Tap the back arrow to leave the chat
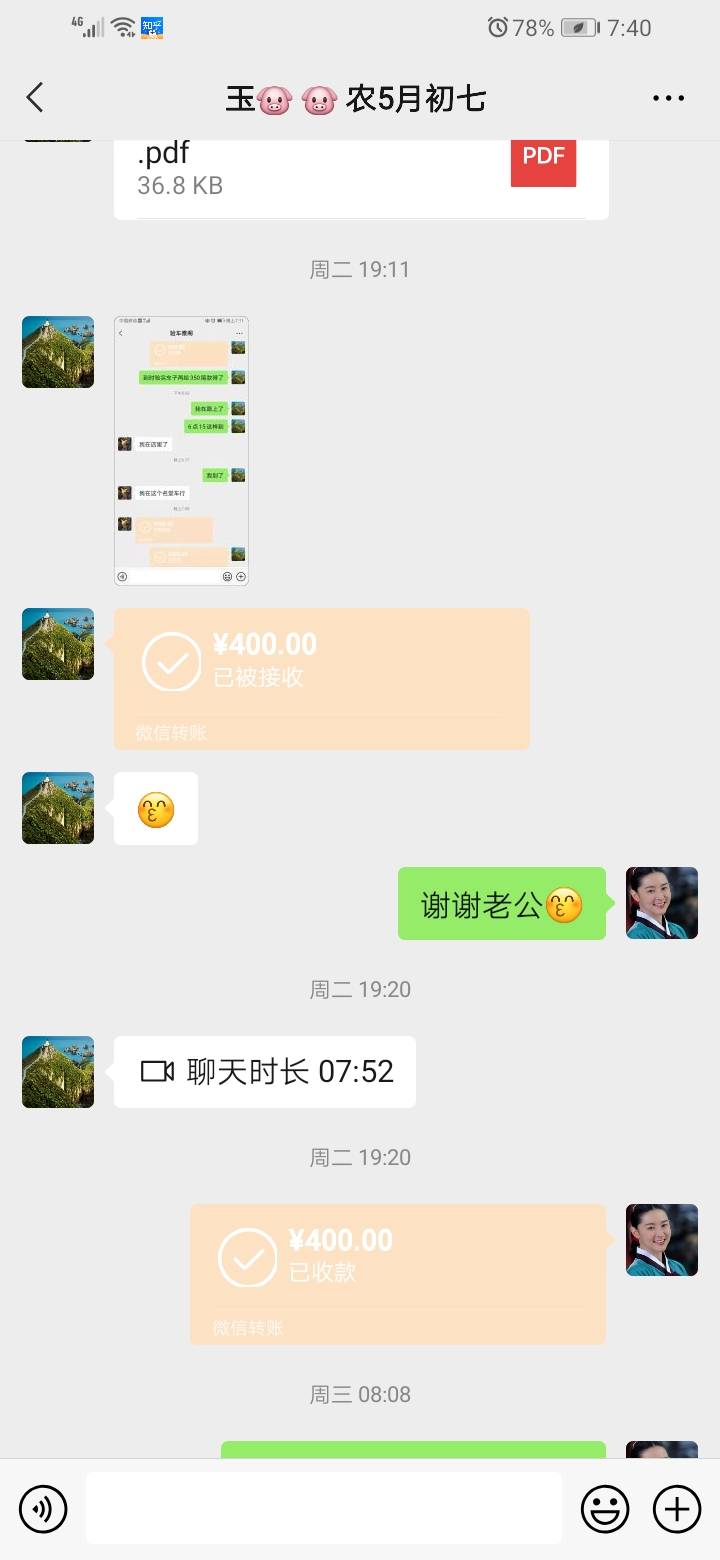Image resolution: width=720 pixels, height=1560 pixels. click(35, 97)
